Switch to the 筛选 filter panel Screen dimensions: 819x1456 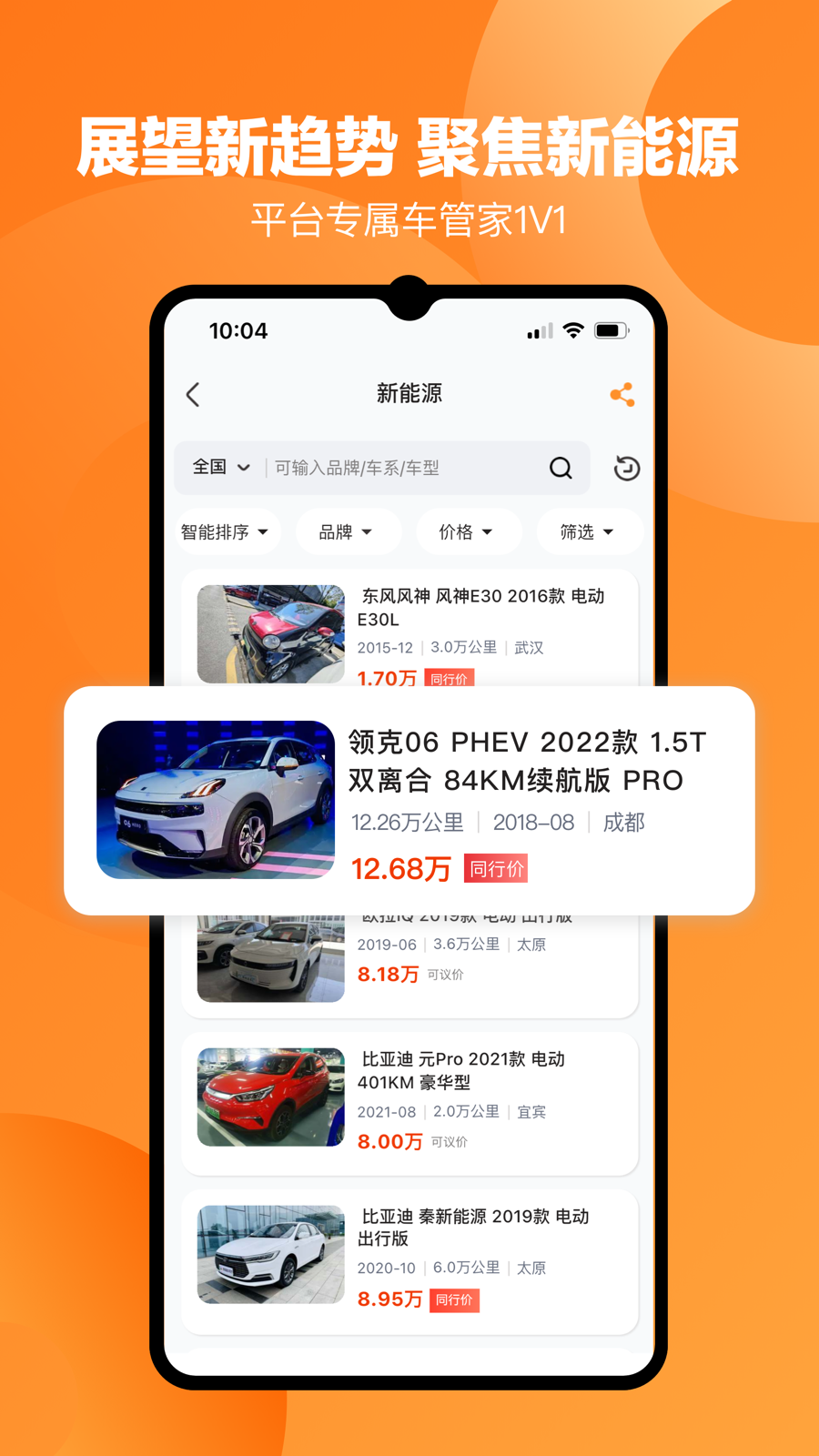click(x=589, y=531)
